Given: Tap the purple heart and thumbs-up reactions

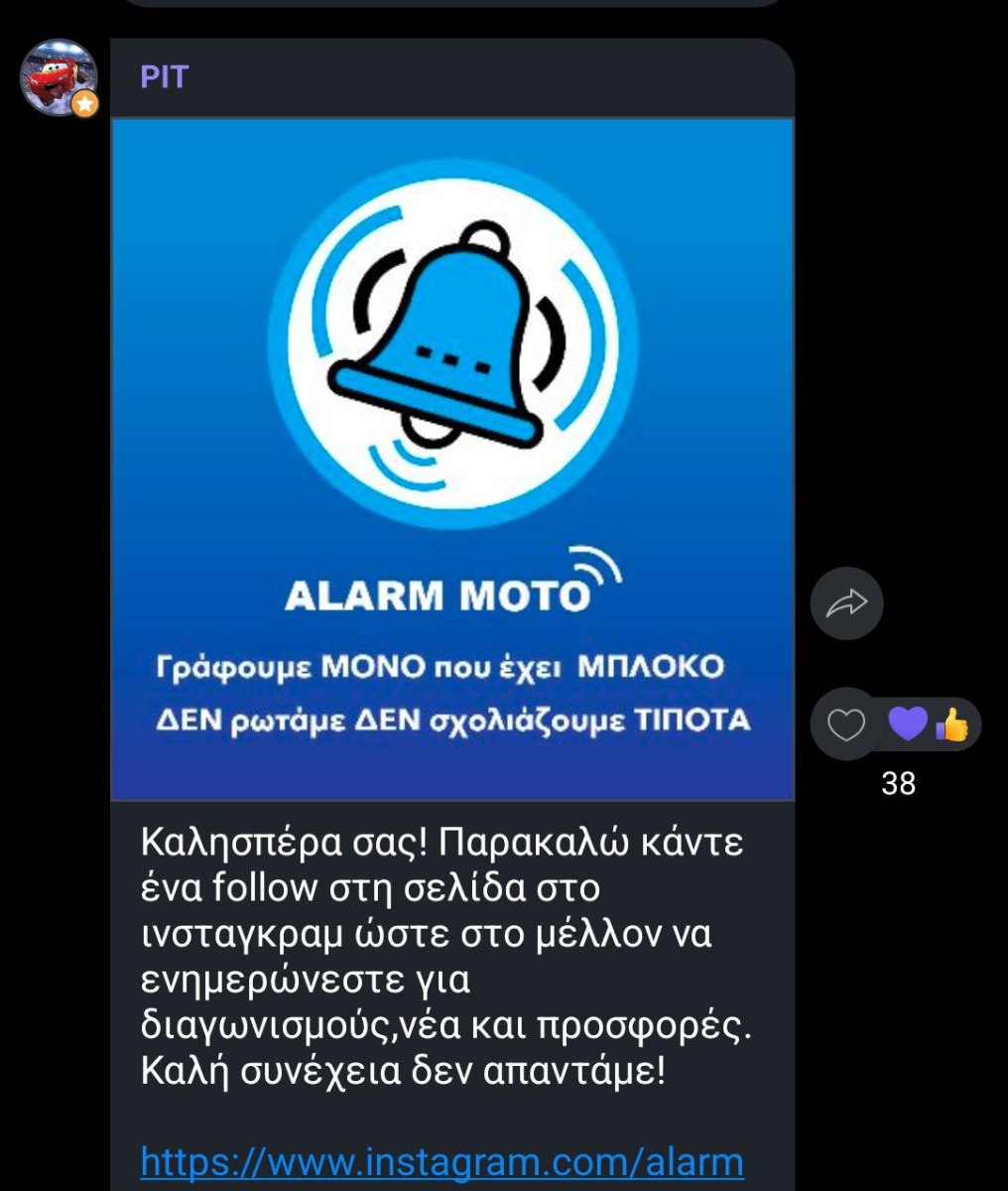Looking at the screenshot, I should [x=928, y=725].
